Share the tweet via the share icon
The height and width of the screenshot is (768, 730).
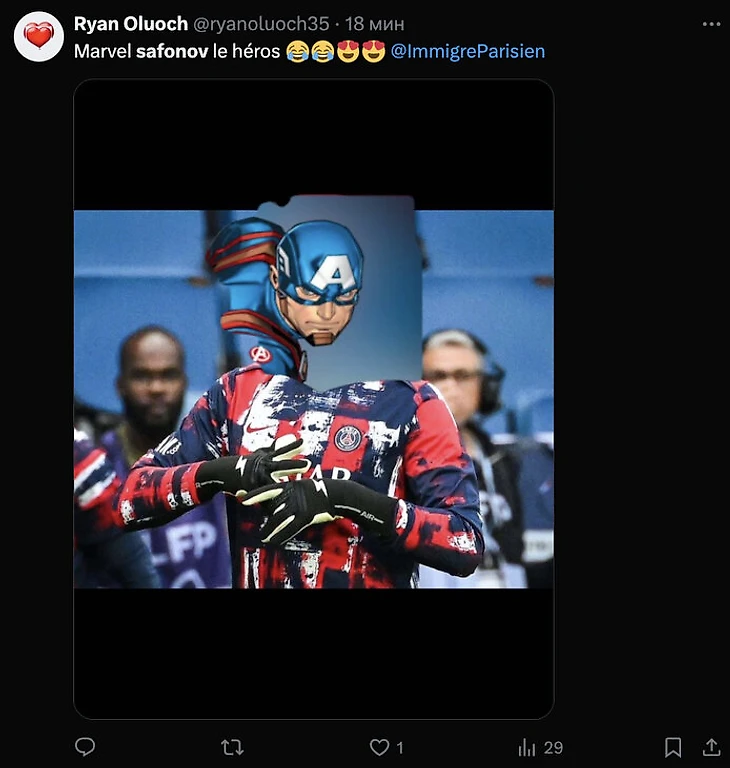[711, 747]
